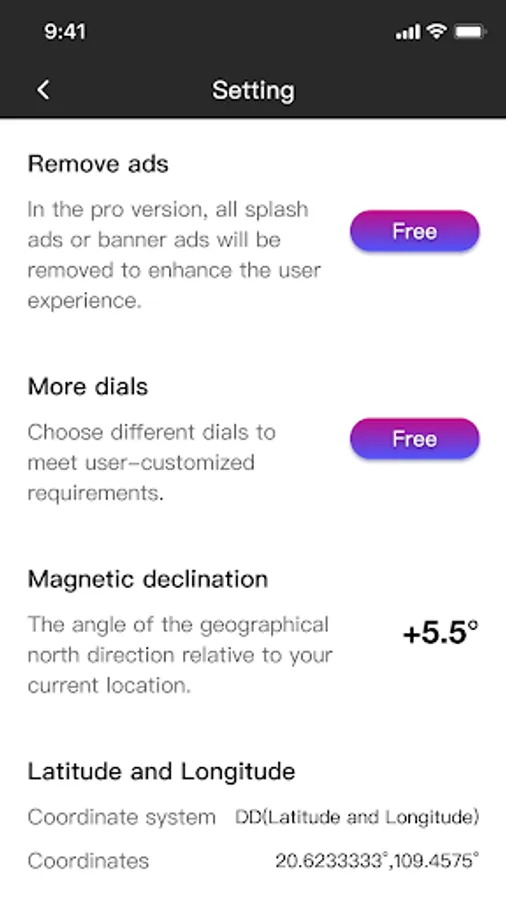The image size is (506, 900).
Task: Go back from the Setting screen
Action: (44, 90)
